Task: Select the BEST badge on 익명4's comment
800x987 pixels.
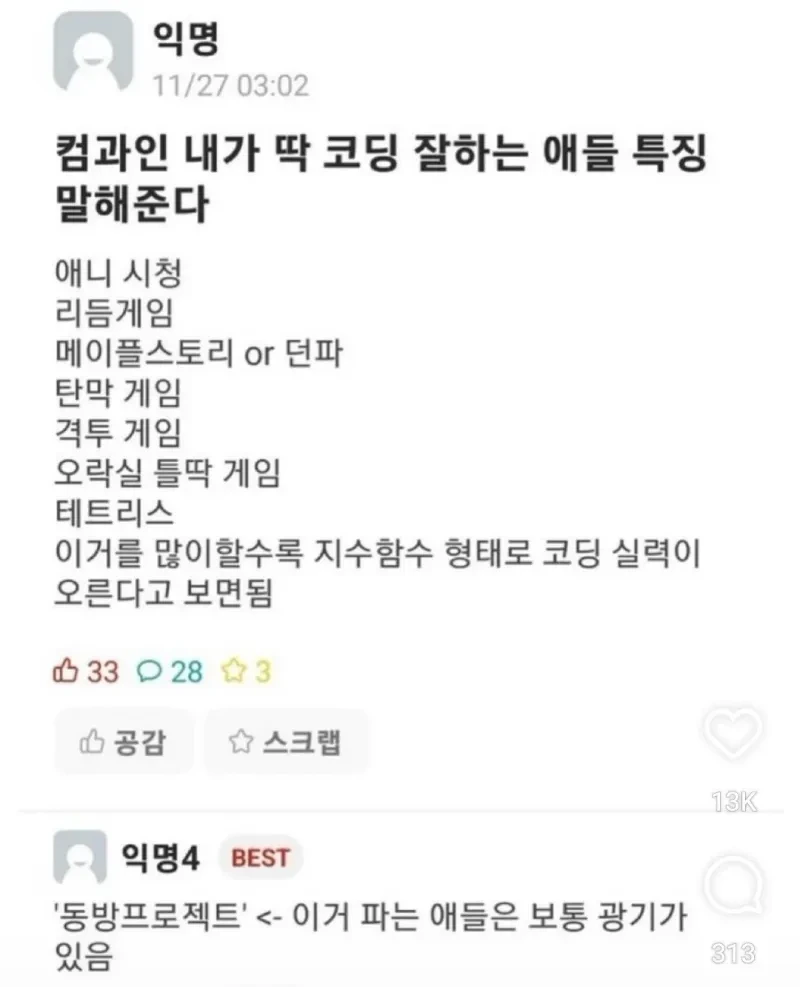Action: 259,858
